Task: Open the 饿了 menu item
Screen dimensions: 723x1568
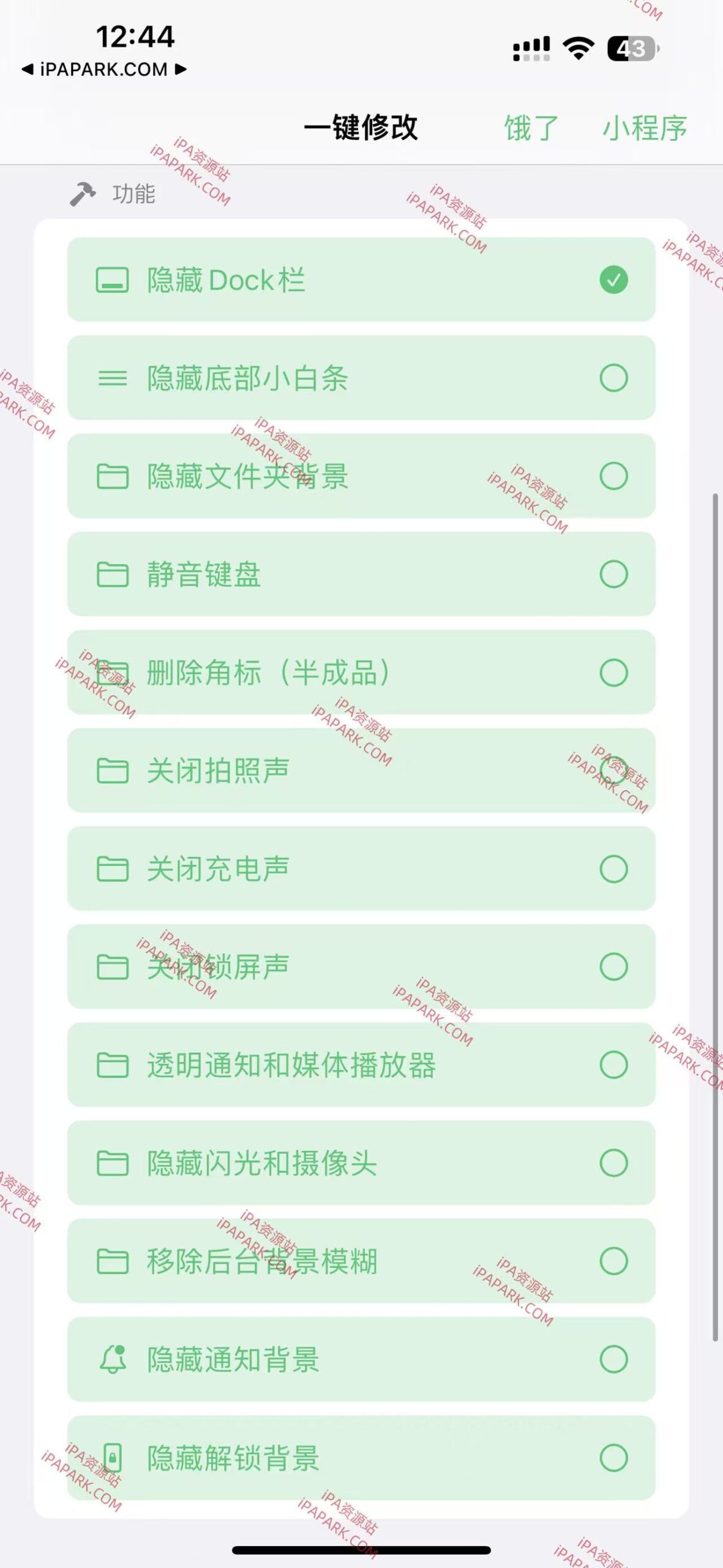Action: coord(530,129)
